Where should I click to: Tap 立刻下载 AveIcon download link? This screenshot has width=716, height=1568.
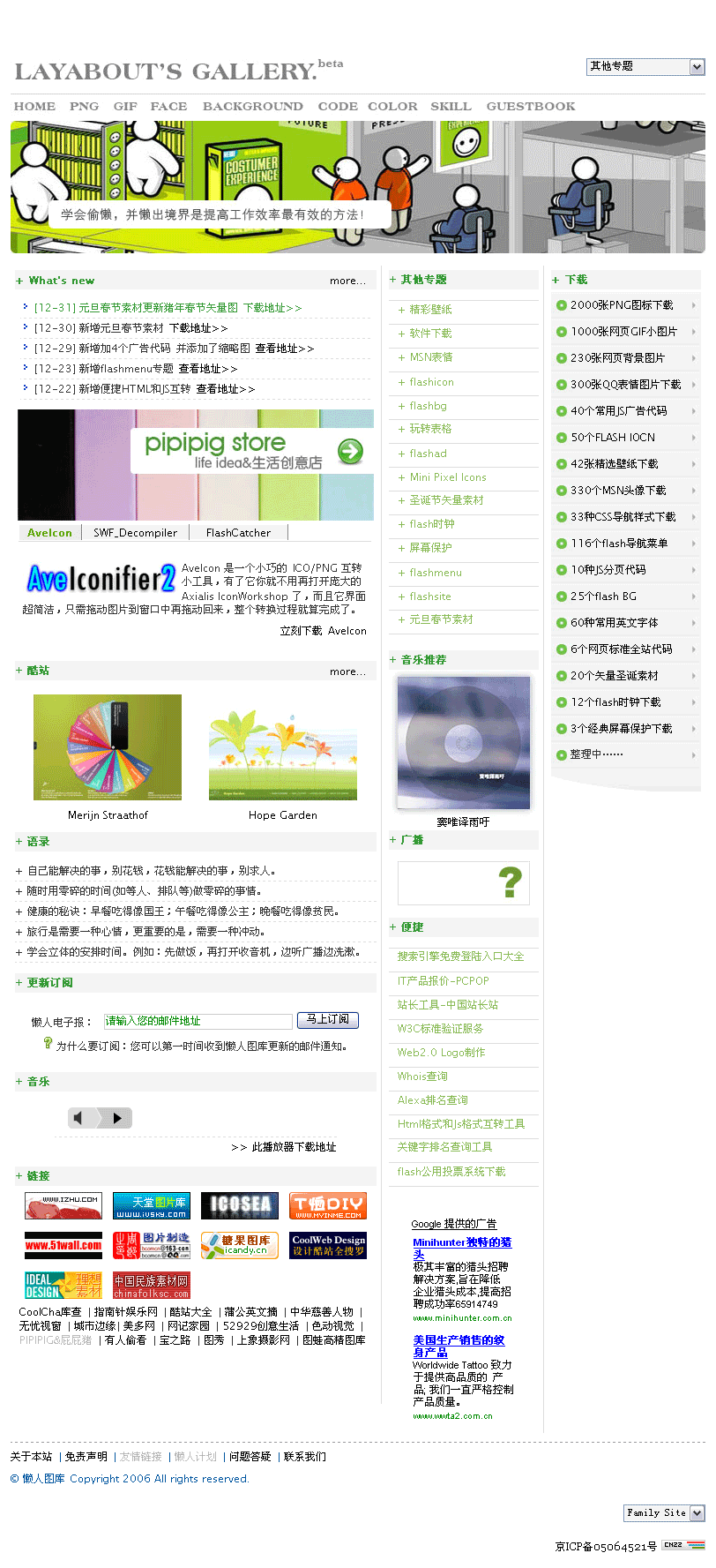point(323,631)
